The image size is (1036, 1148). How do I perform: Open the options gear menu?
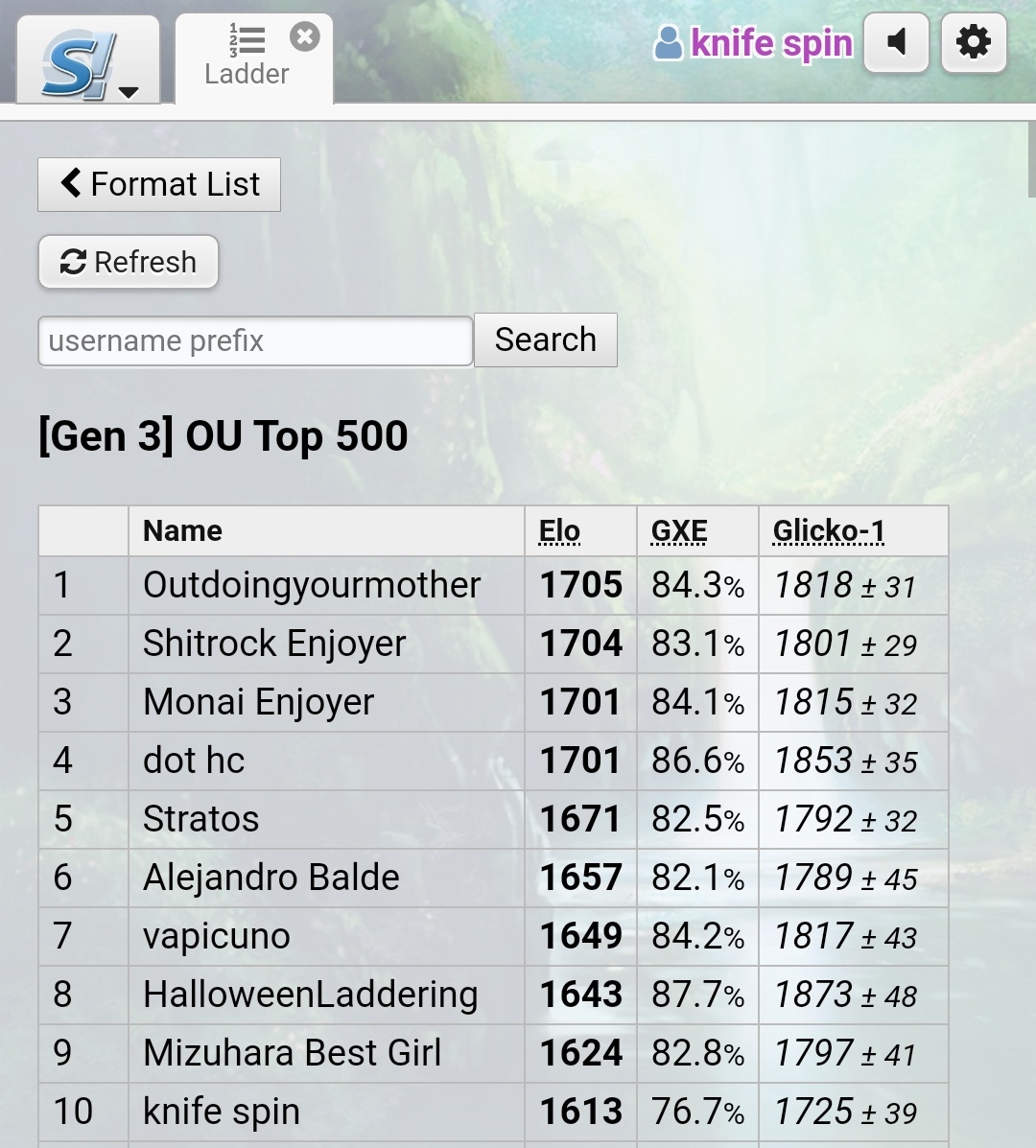[x=974, y=43]
